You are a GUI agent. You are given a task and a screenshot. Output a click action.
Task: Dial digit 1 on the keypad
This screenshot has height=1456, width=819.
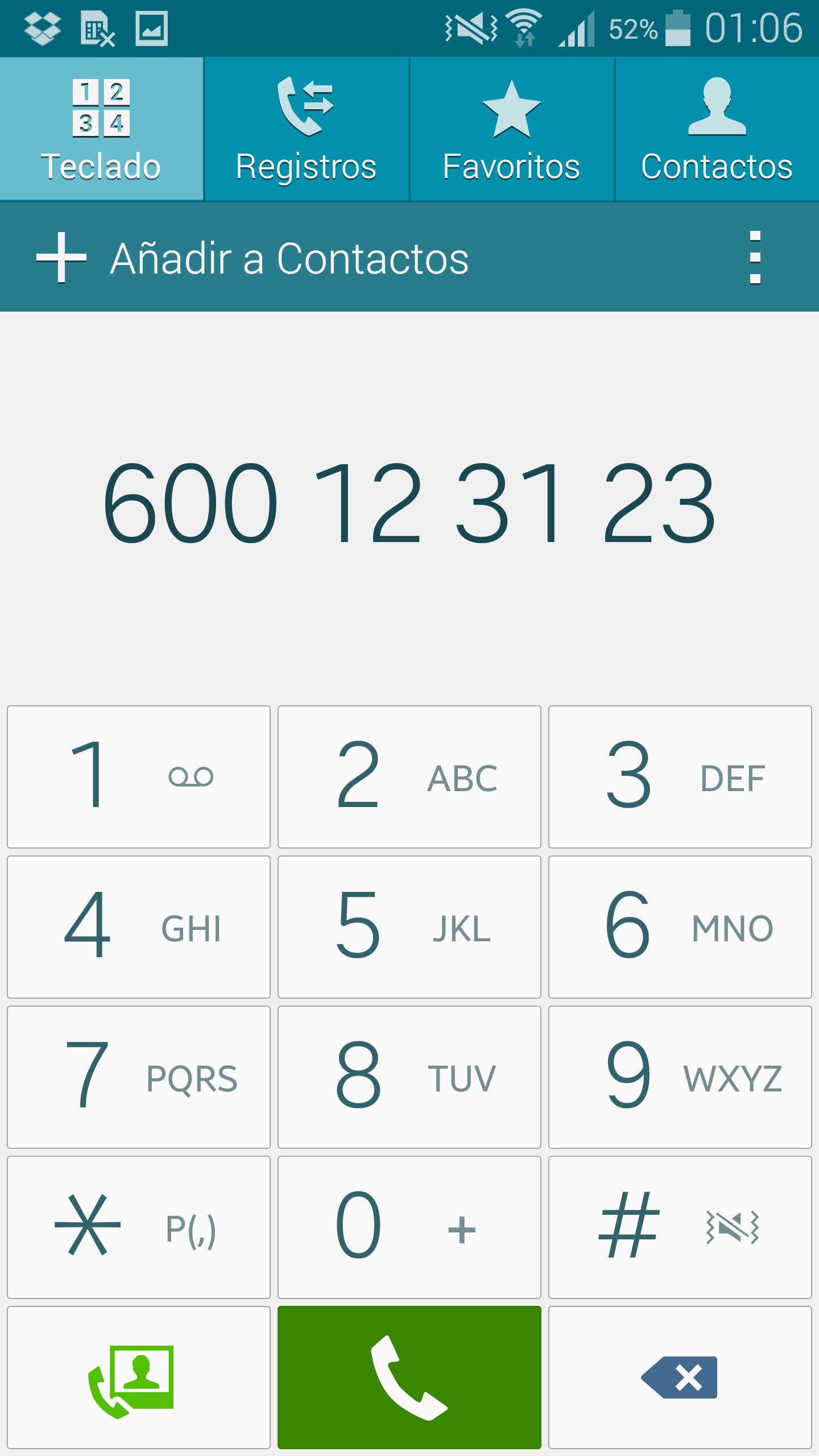(138, 777)
